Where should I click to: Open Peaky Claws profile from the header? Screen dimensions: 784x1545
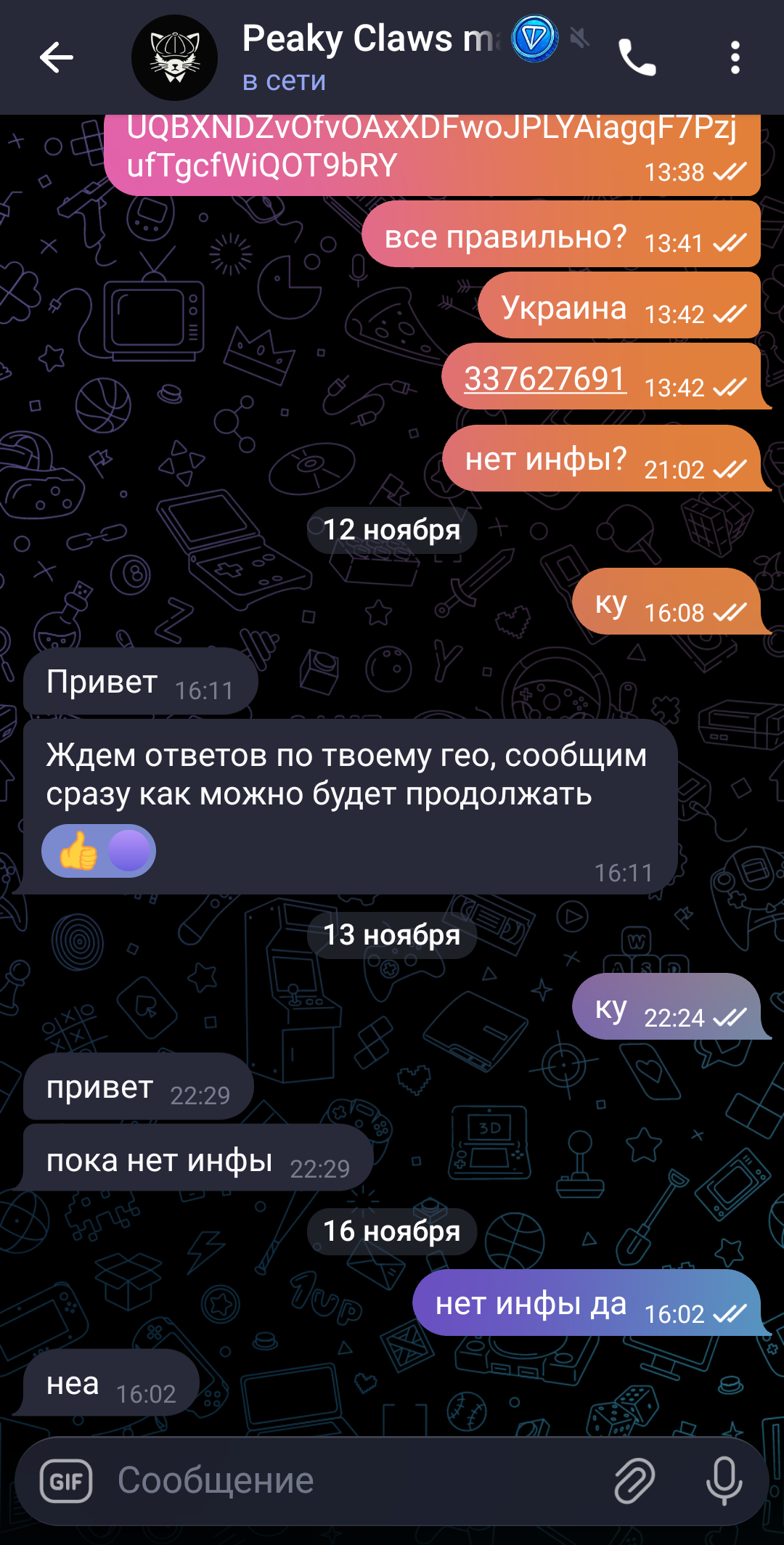tap(370, 57)
